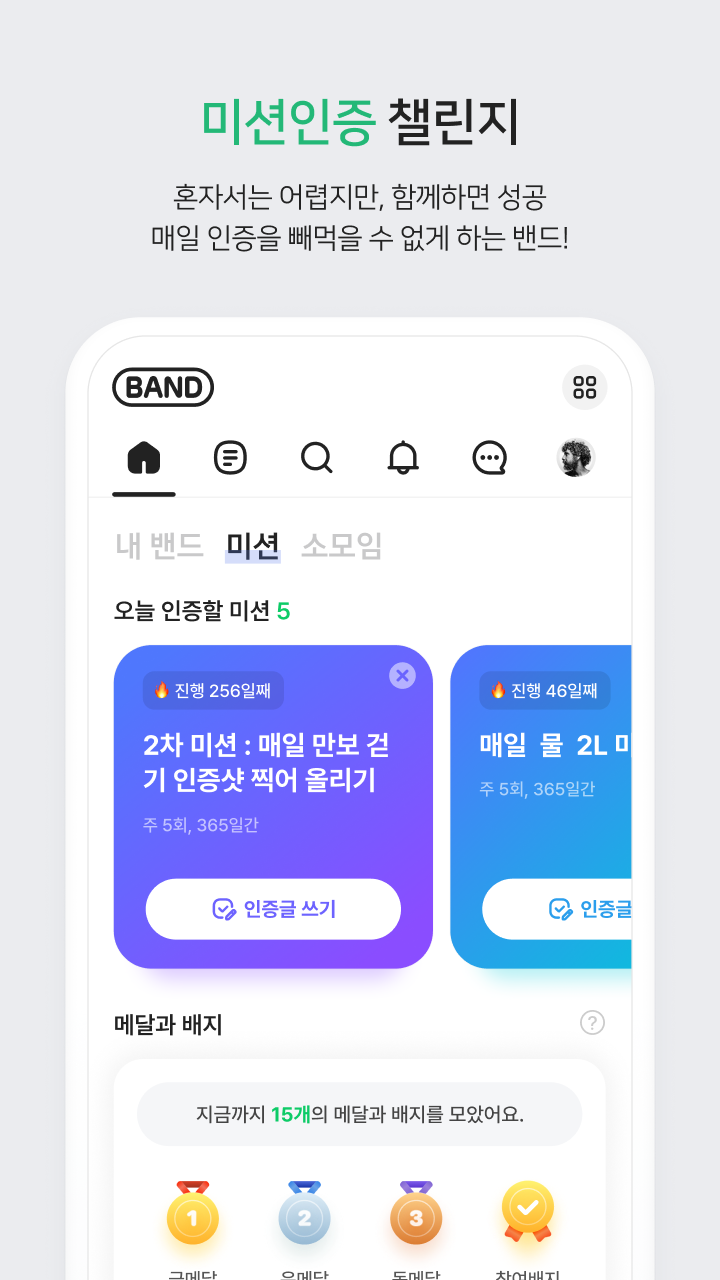The width and height of the screenshot is (720, 1280).
Task: Open your profile avatar photo
Action: (576, 458)
